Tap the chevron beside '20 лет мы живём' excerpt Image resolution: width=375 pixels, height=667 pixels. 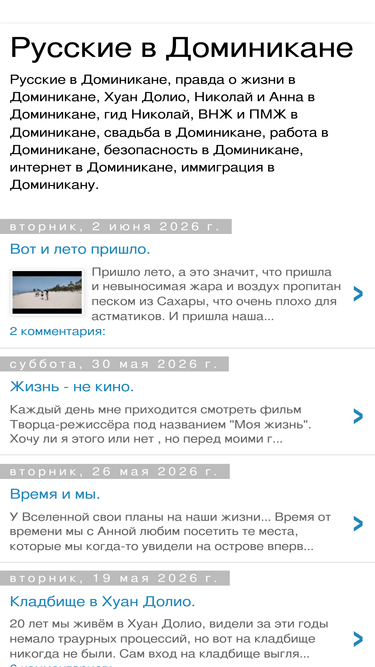click(x=358, y=639)
